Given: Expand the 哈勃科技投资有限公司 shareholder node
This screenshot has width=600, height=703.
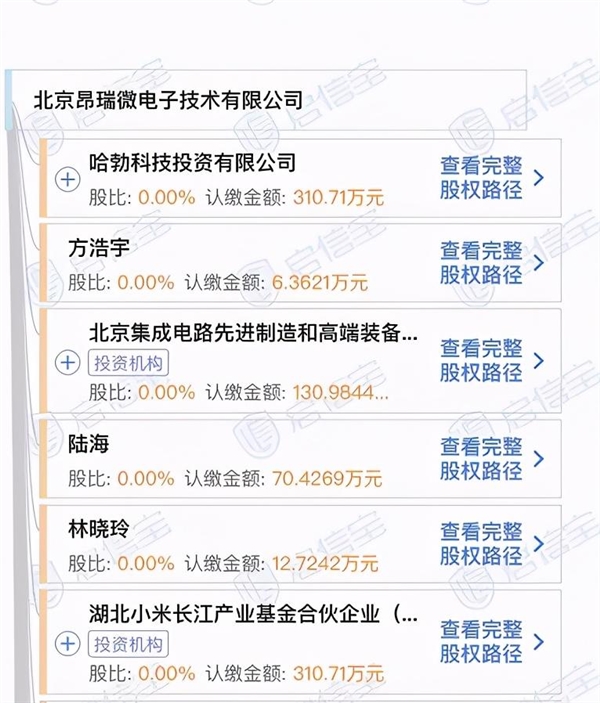Looking at the screenshot, I should 67,180.
